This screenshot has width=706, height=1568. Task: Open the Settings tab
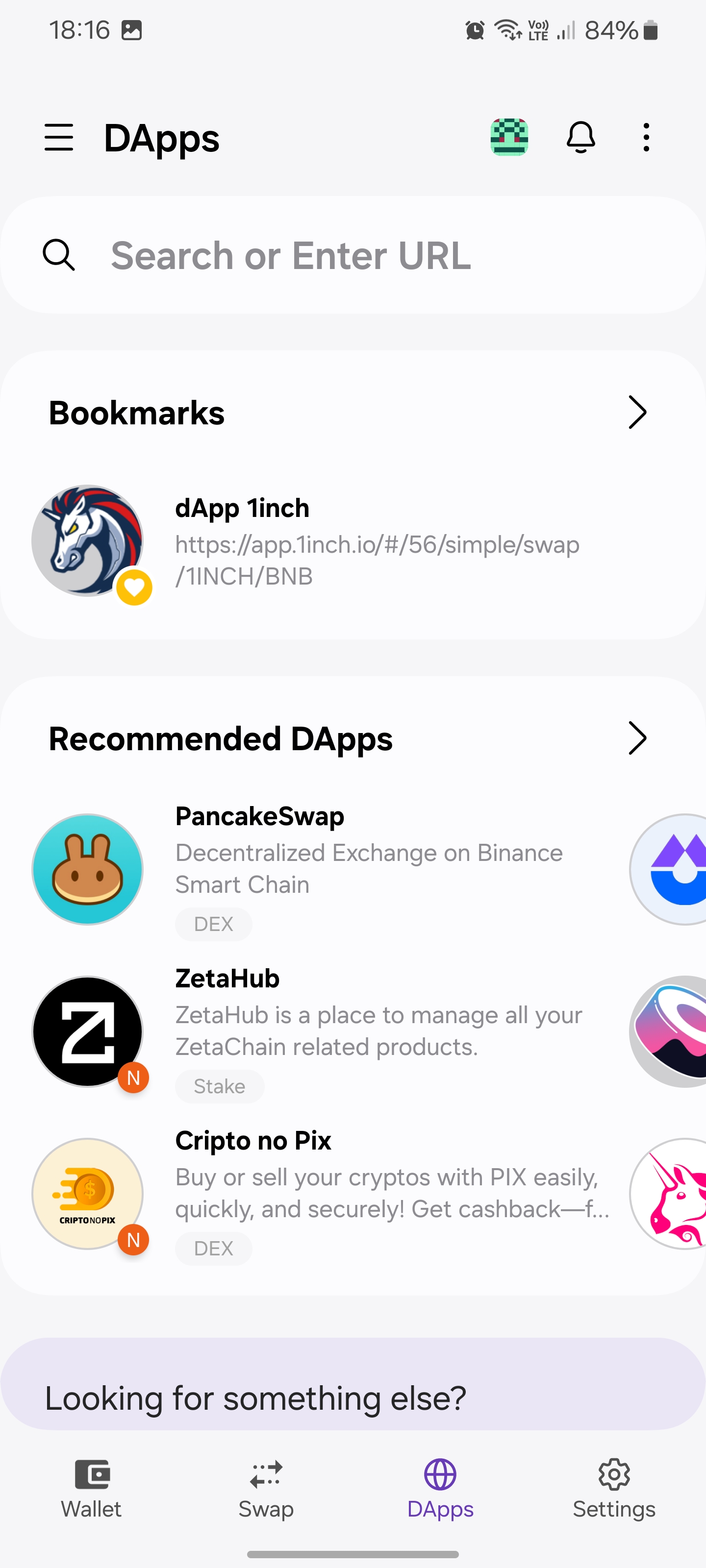(614, 1488)
